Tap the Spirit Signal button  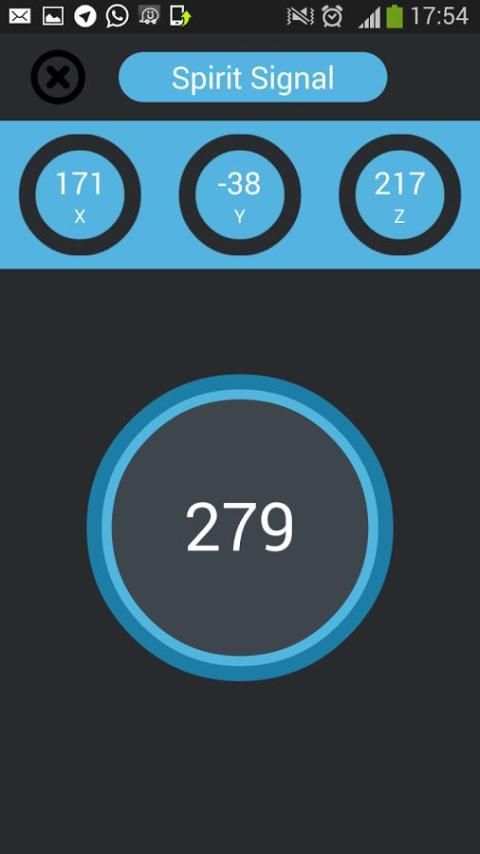[253, 77]
